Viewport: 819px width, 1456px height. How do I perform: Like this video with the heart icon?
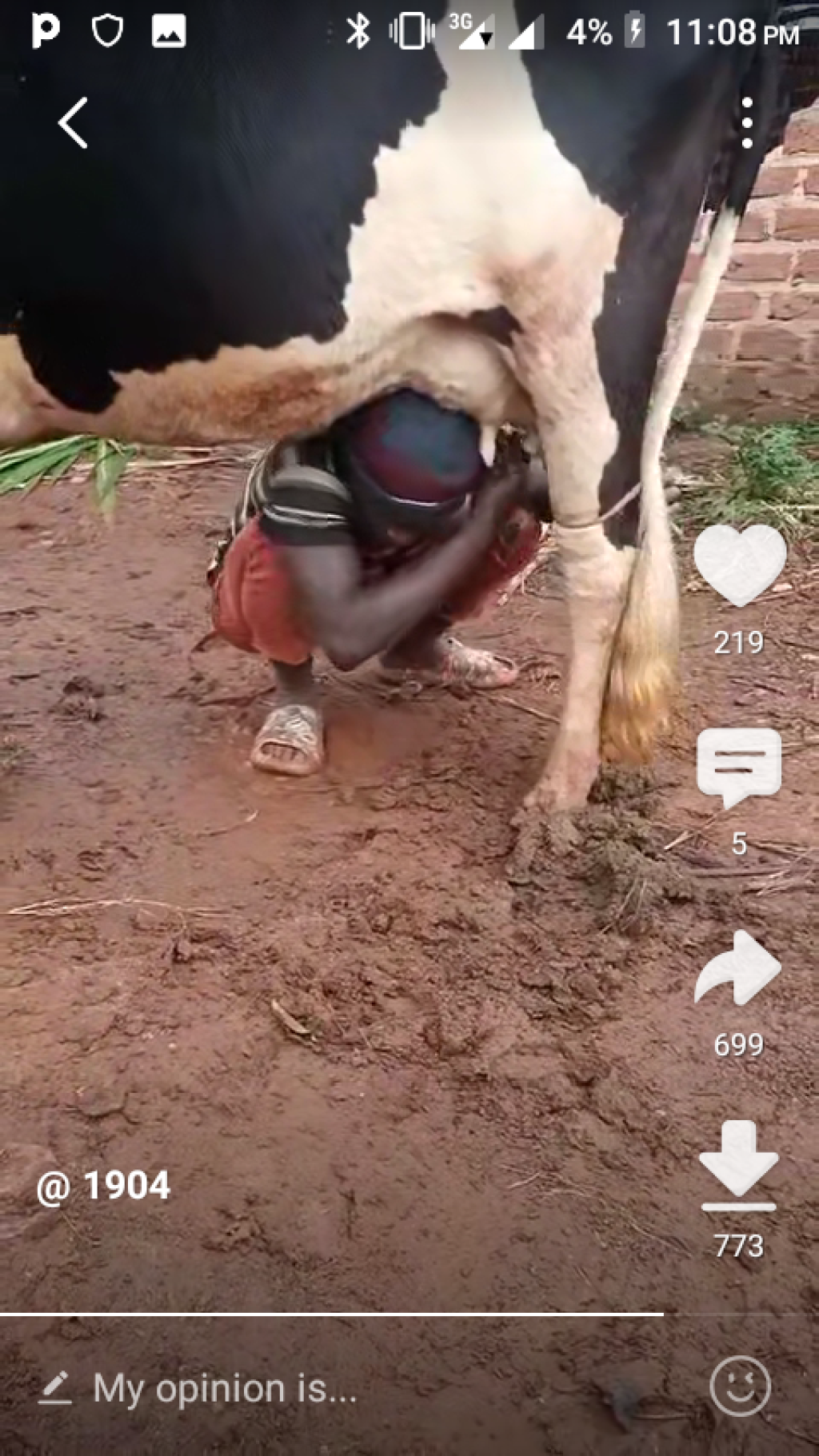tap(739, 564)
